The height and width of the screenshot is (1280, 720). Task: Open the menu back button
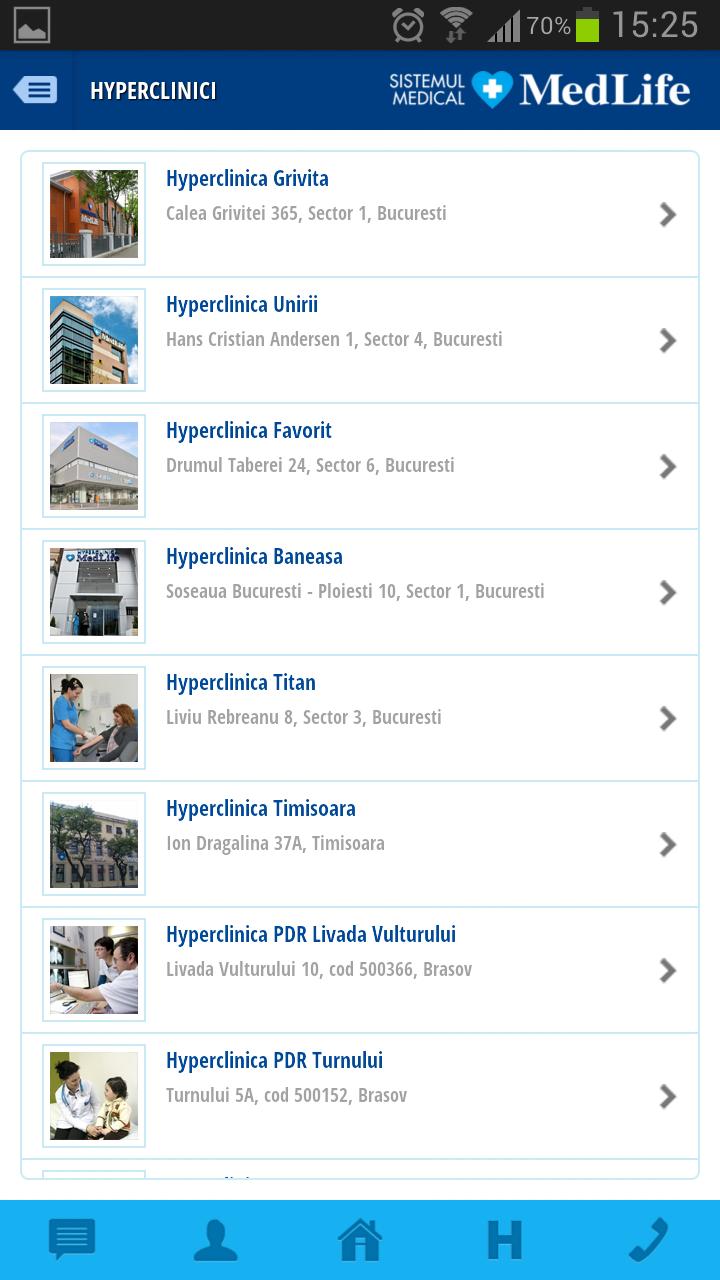point(36,90)
